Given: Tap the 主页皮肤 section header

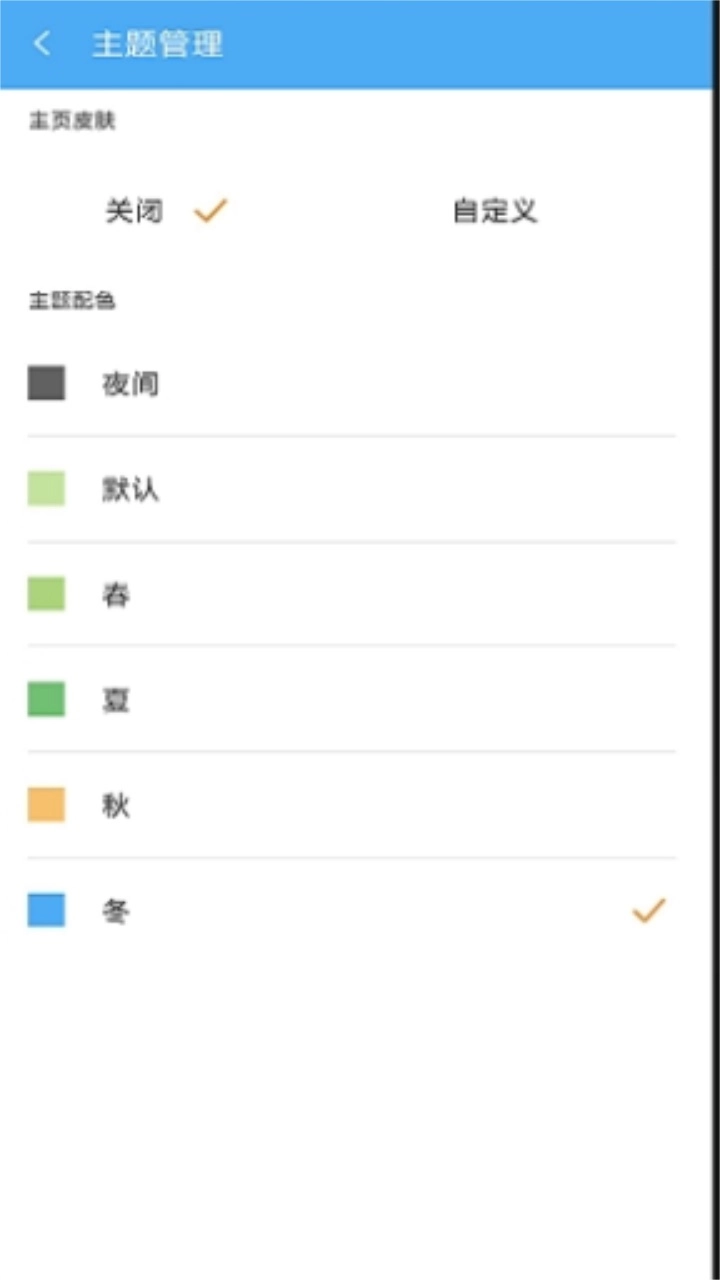Looking at the screenshot, I should 73,120.
